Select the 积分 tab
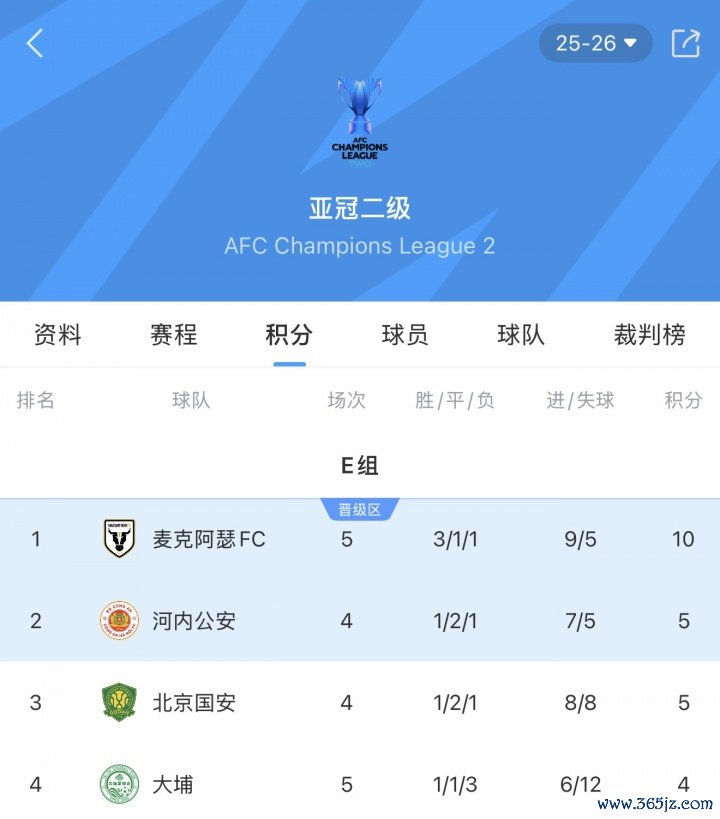Image resolution: width=720 pixels, height=819 pixels. 289,335
